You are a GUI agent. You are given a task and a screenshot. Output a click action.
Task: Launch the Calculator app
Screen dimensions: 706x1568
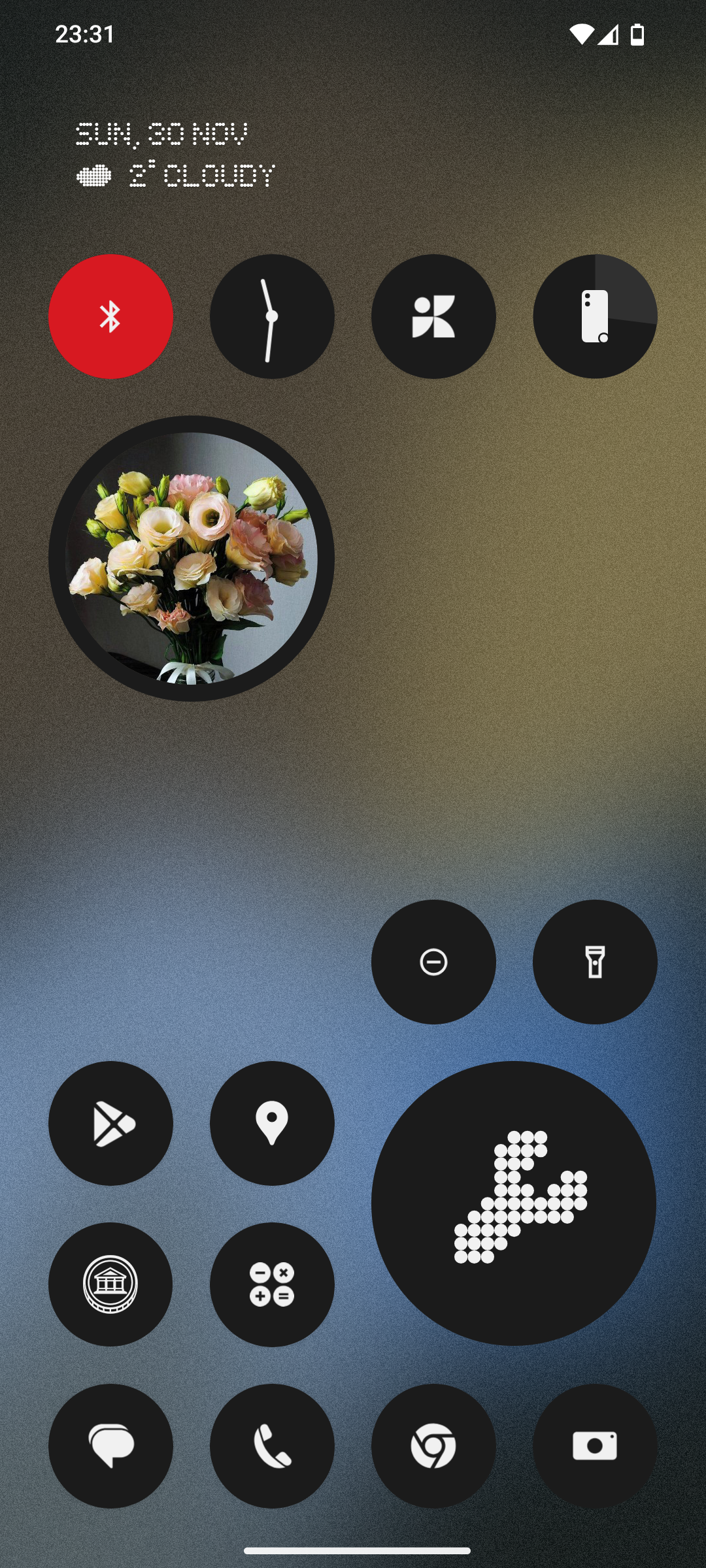coord(272,1284)
